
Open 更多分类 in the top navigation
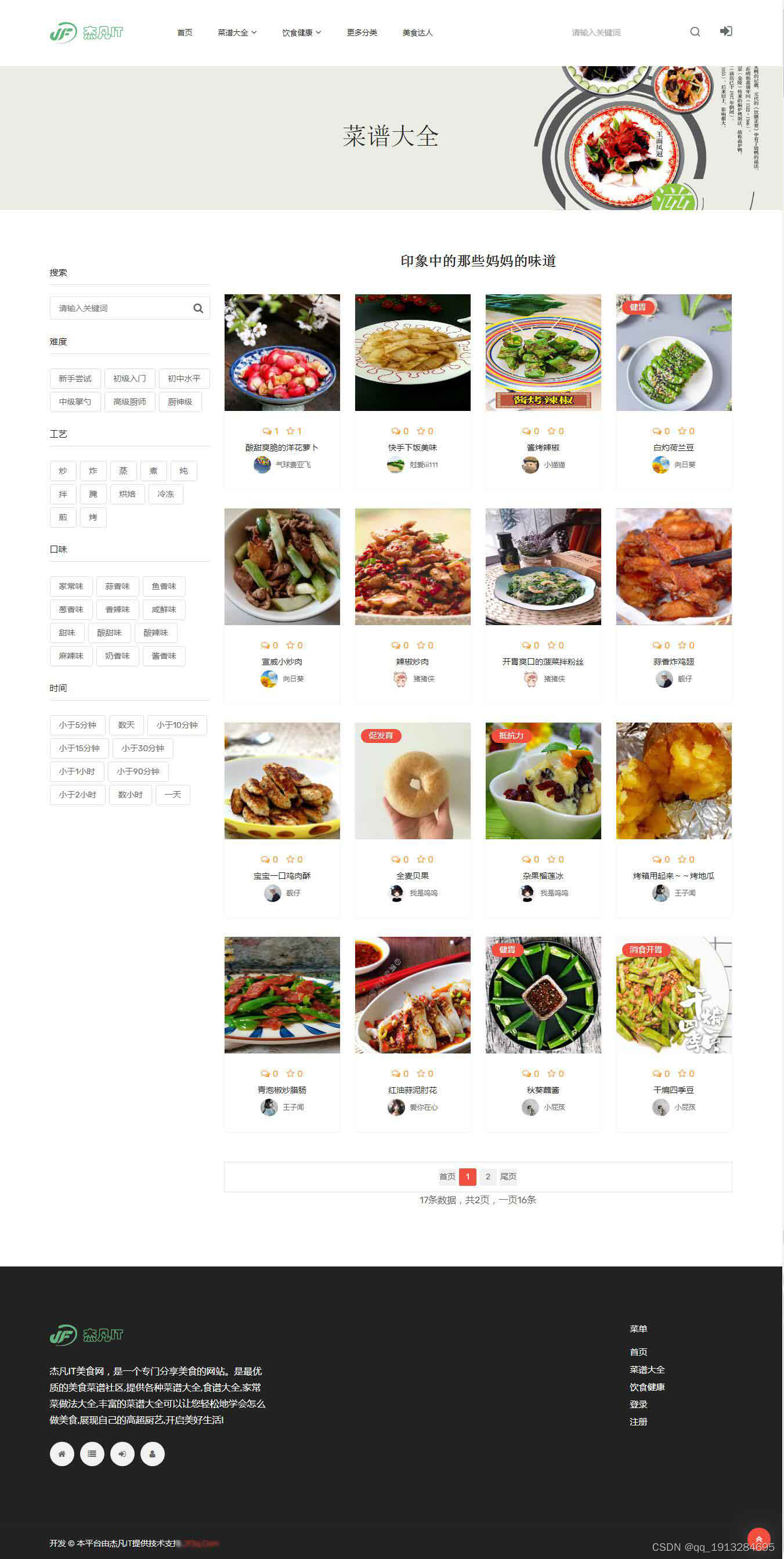(x=362, y=33)
